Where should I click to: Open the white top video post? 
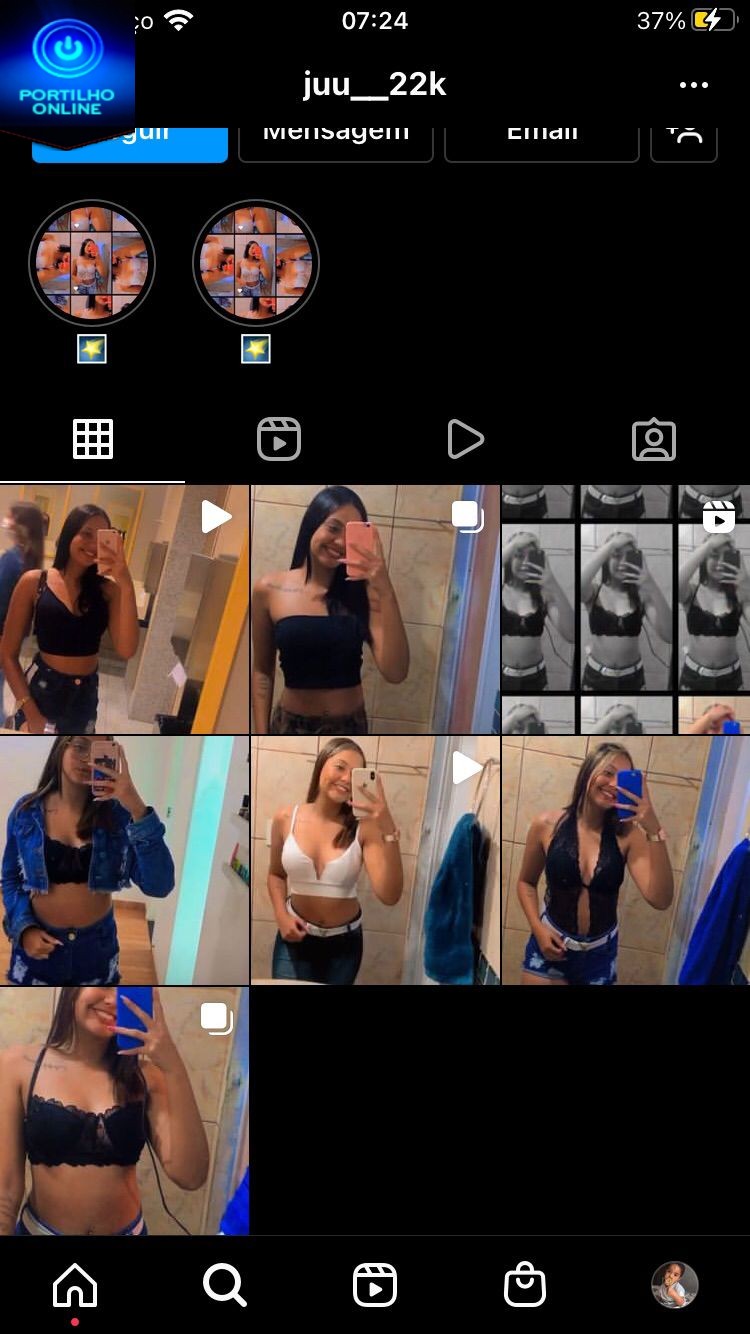[375, 860]
